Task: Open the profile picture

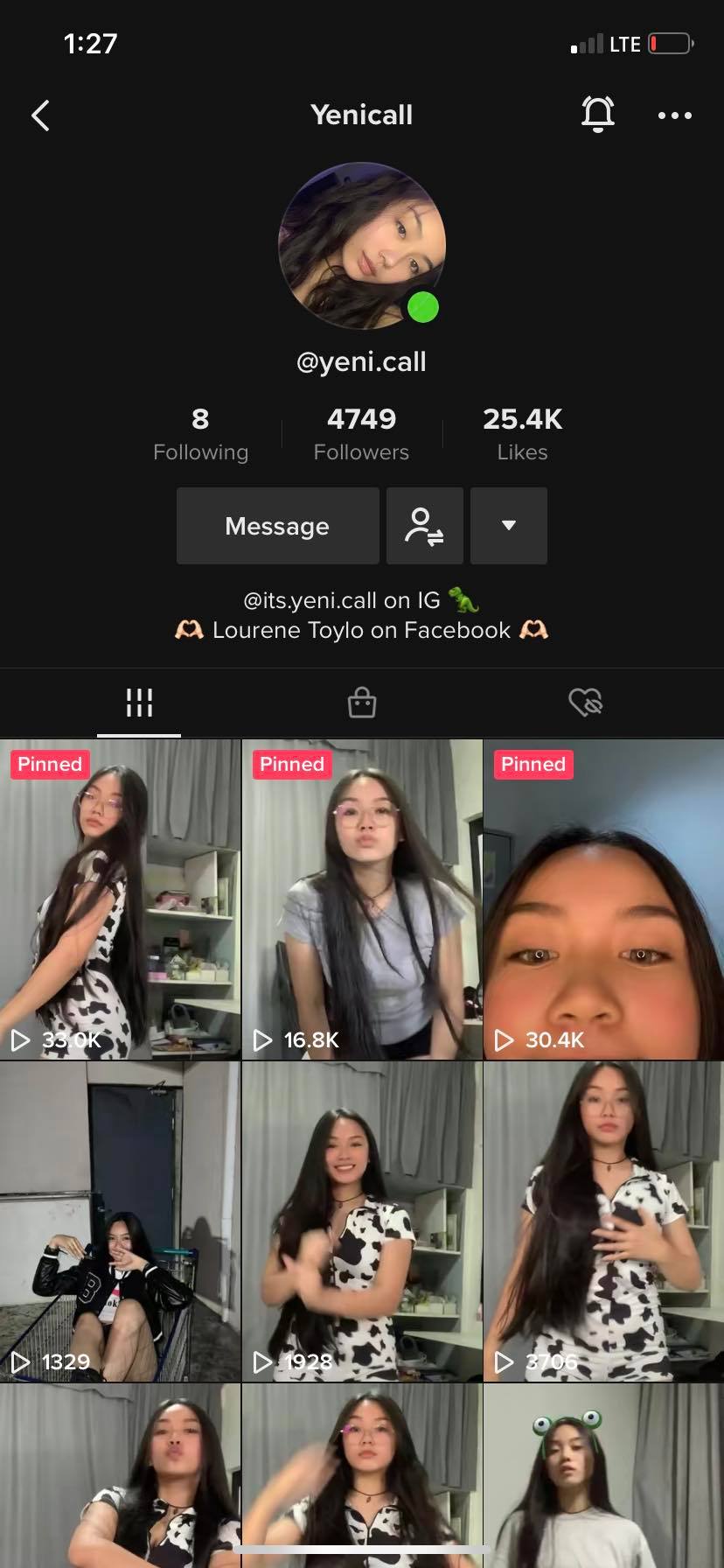Action: (x=362, y=246)
